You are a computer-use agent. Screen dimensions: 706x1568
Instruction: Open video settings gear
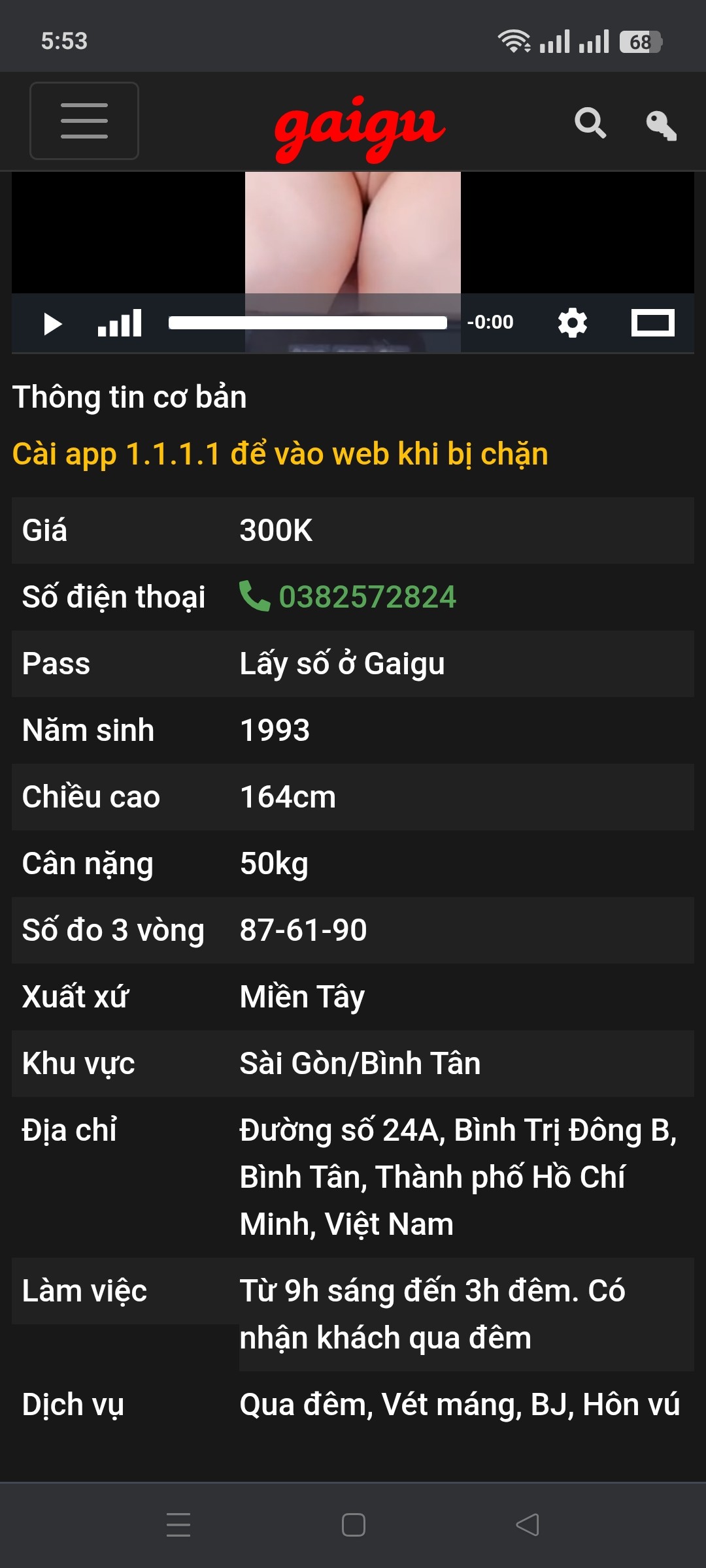coord(573,323)
